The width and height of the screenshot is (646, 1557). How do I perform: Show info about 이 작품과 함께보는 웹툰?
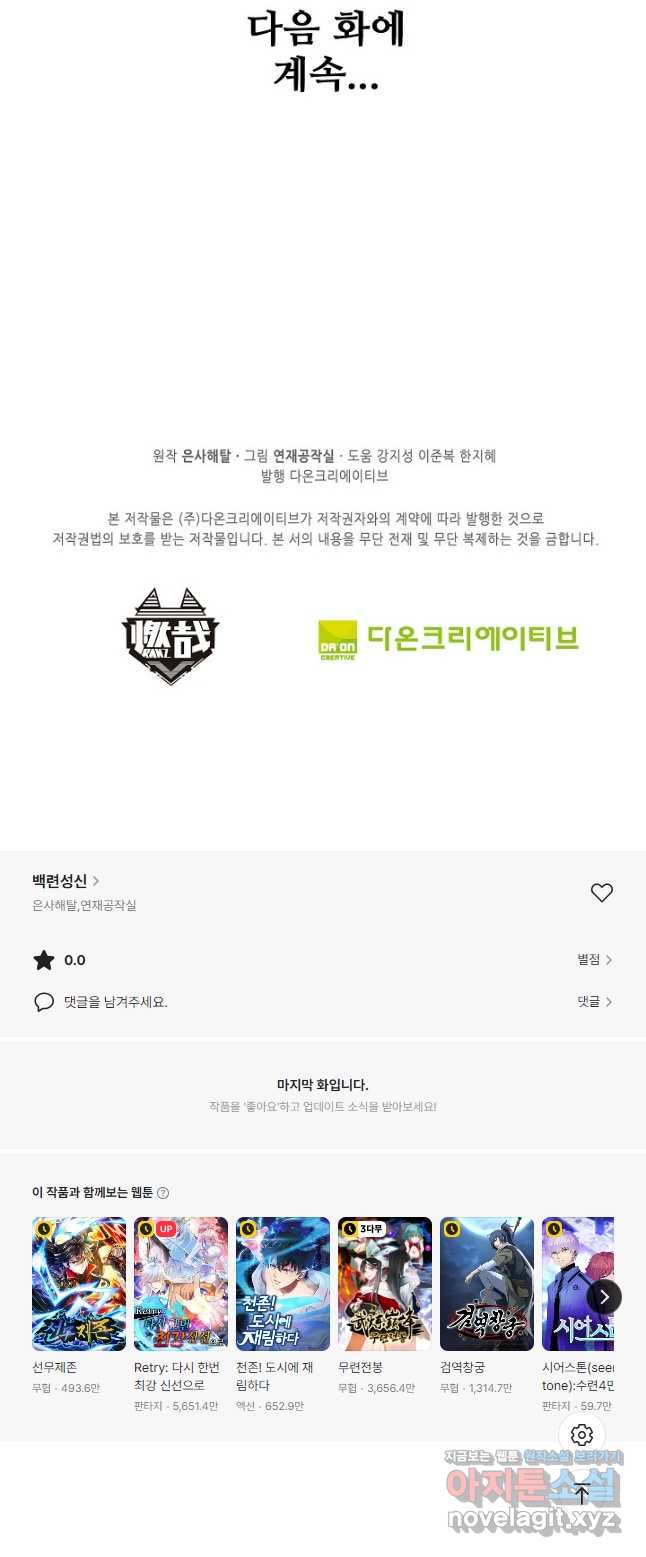coord(163,1193)
